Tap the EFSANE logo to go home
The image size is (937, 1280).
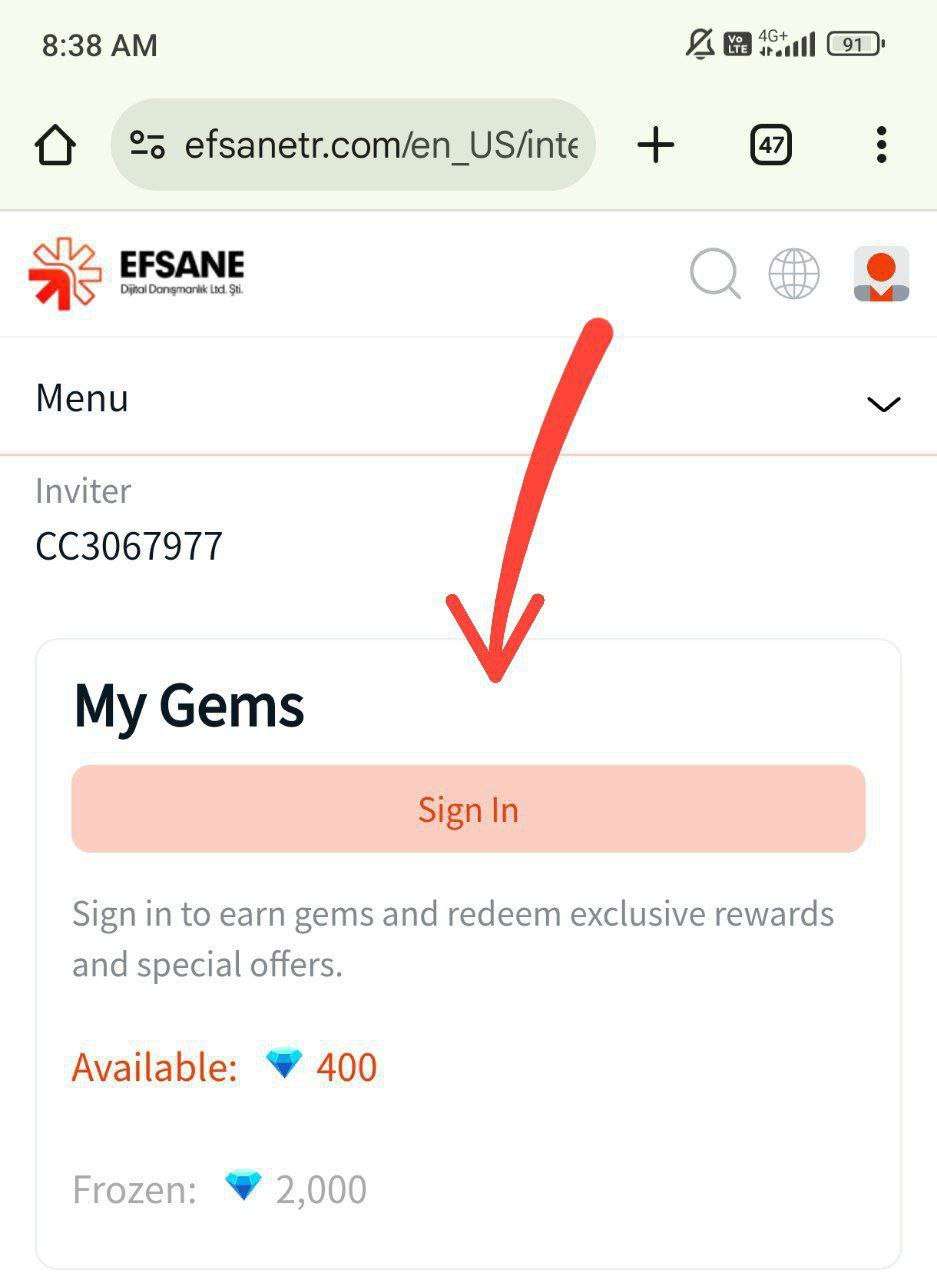tap(137, 272)
